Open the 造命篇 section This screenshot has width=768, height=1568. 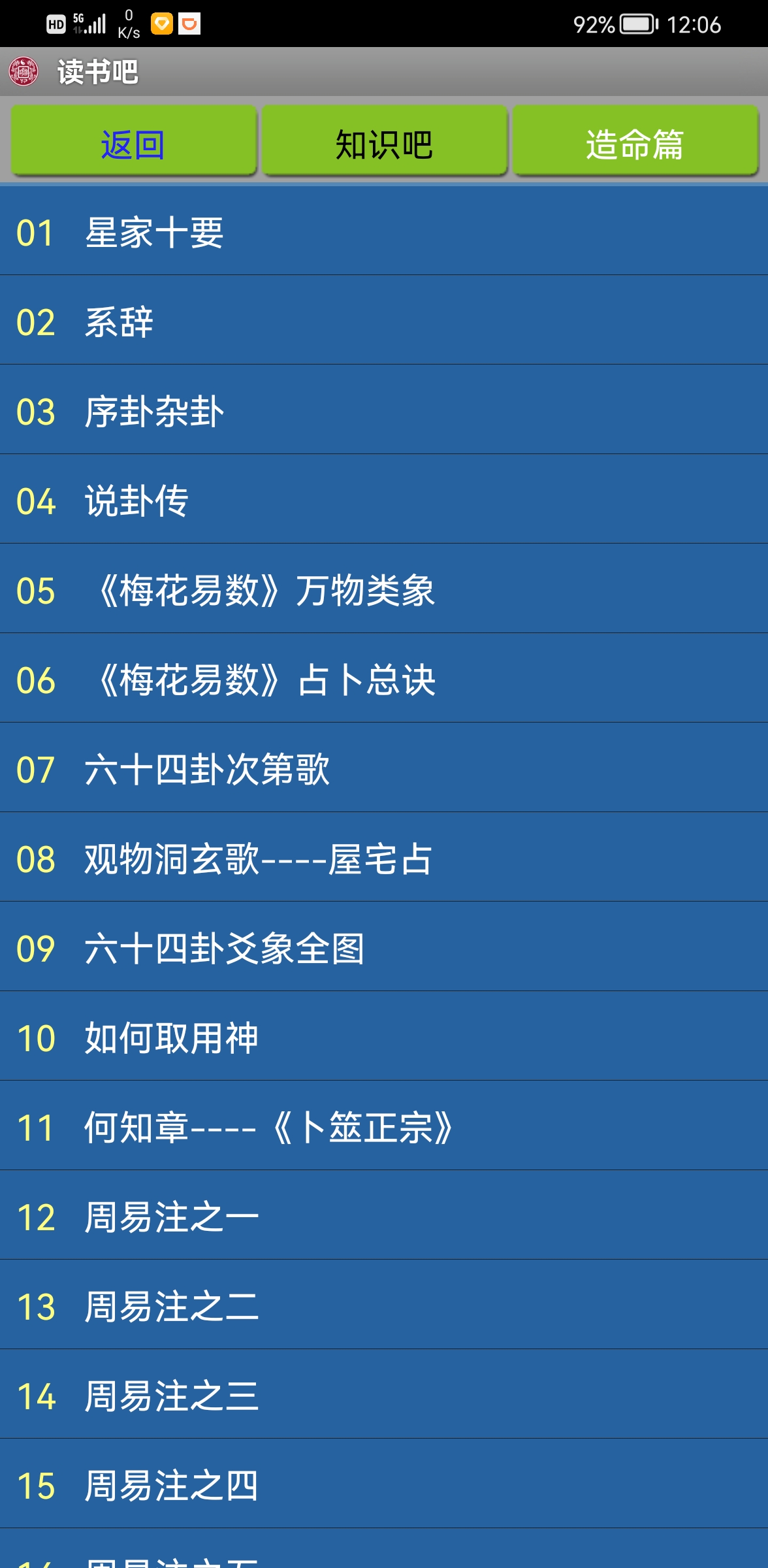point(634,141)
